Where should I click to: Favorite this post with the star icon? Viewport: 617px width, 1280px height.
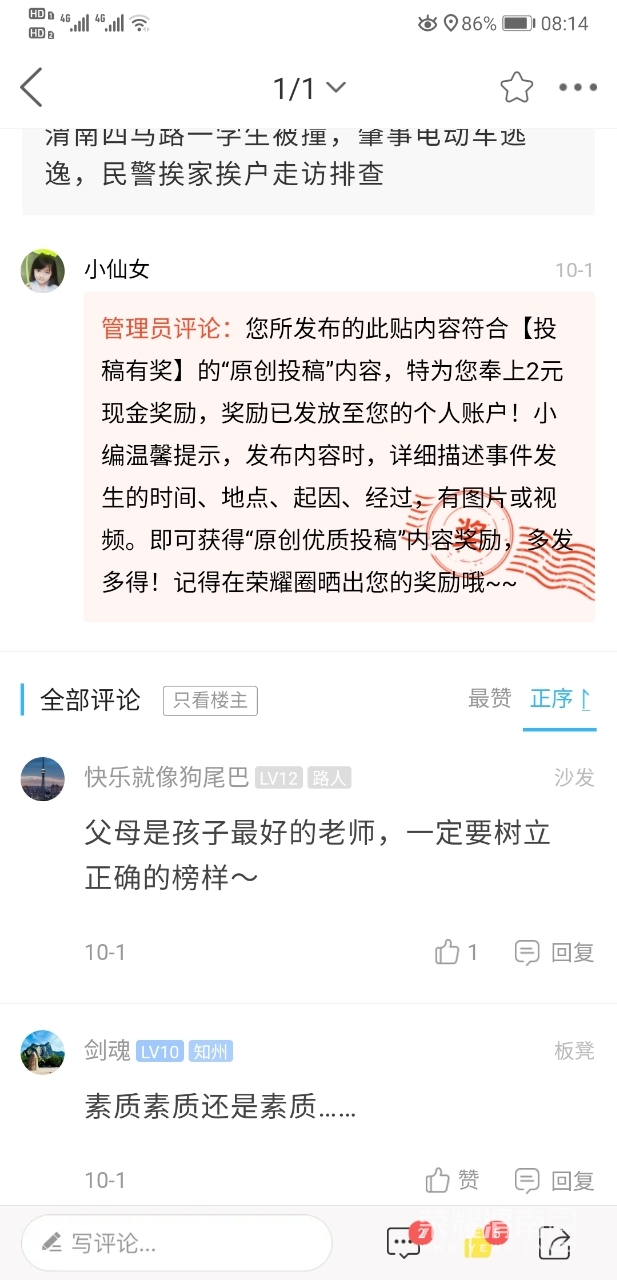[516, 88]
